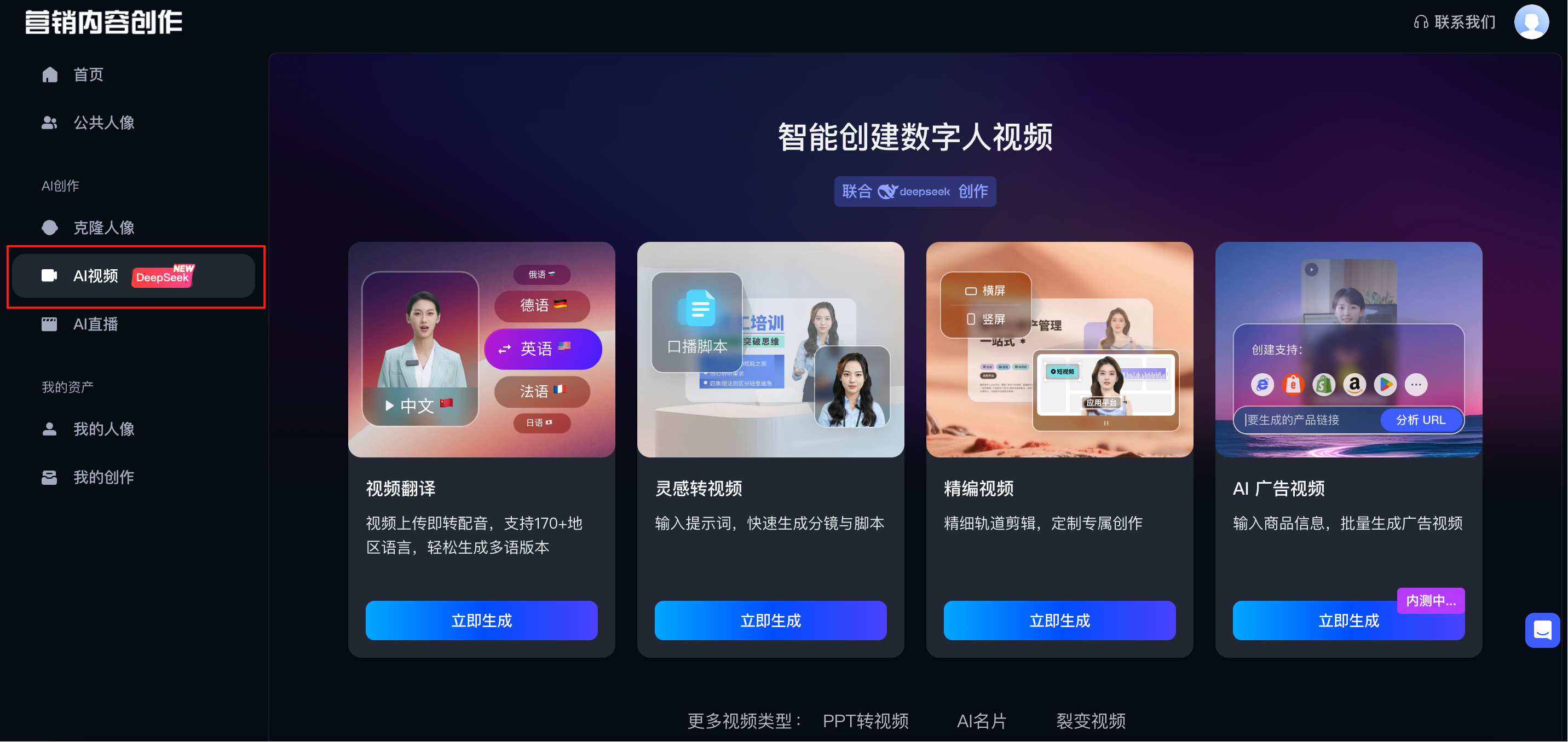The width and height of the screenshot is (1568, 742).
Task: Click 立即生成 under 精编视频
Action: [x=1059, y=621]
